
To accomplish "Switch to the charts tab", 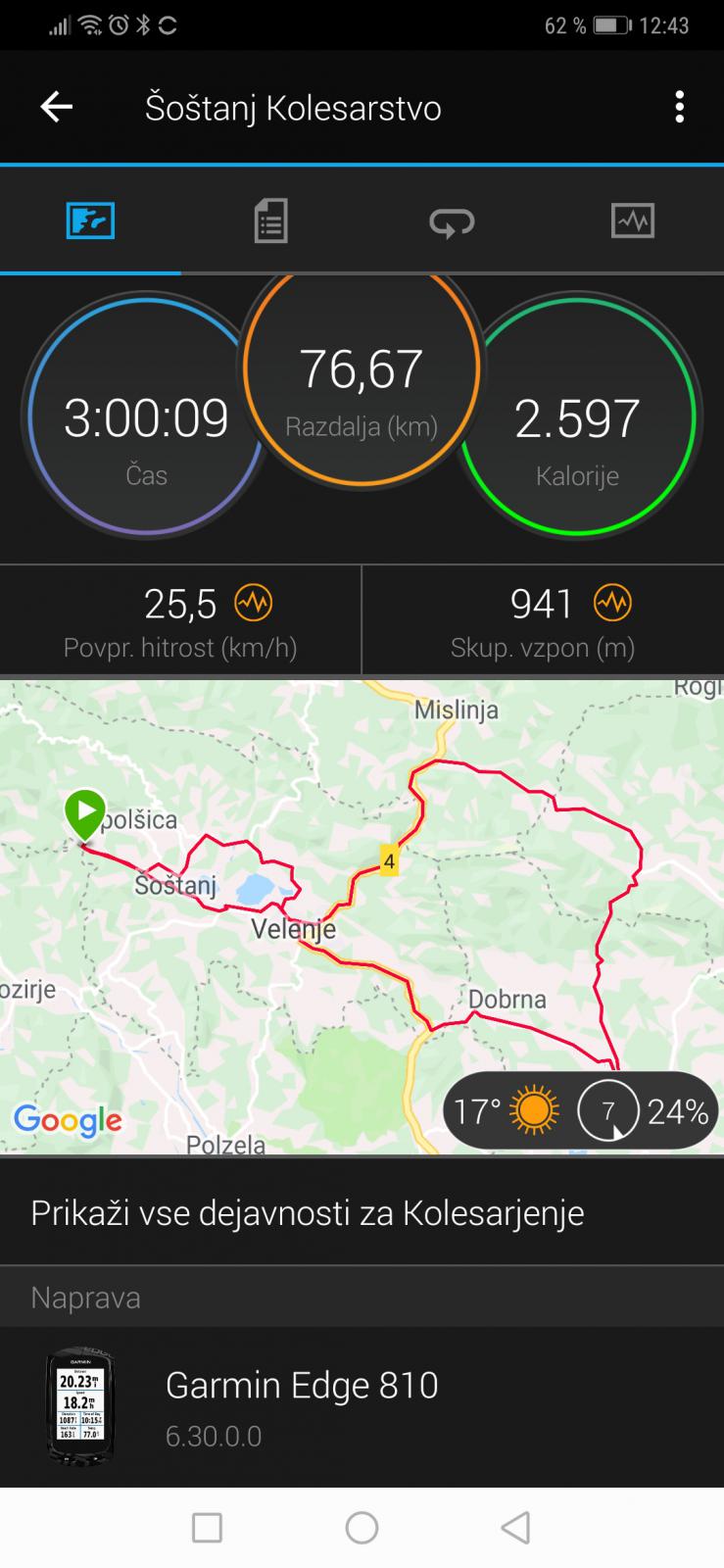I will click(633, 220).
